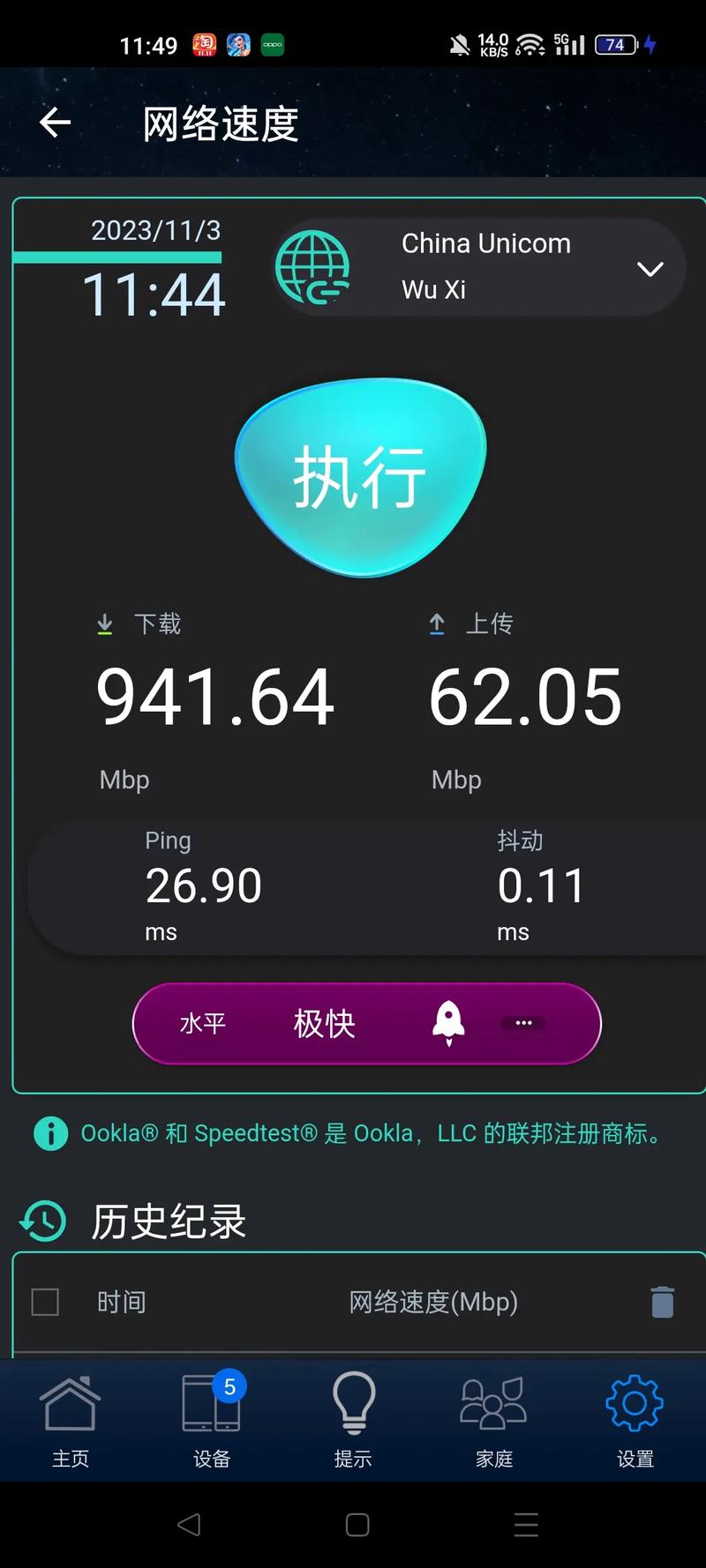Screen dimensions: 706x1568
Task: Delete history with the trash icon
Action: pyautogui.click(x=662, y=1302)
